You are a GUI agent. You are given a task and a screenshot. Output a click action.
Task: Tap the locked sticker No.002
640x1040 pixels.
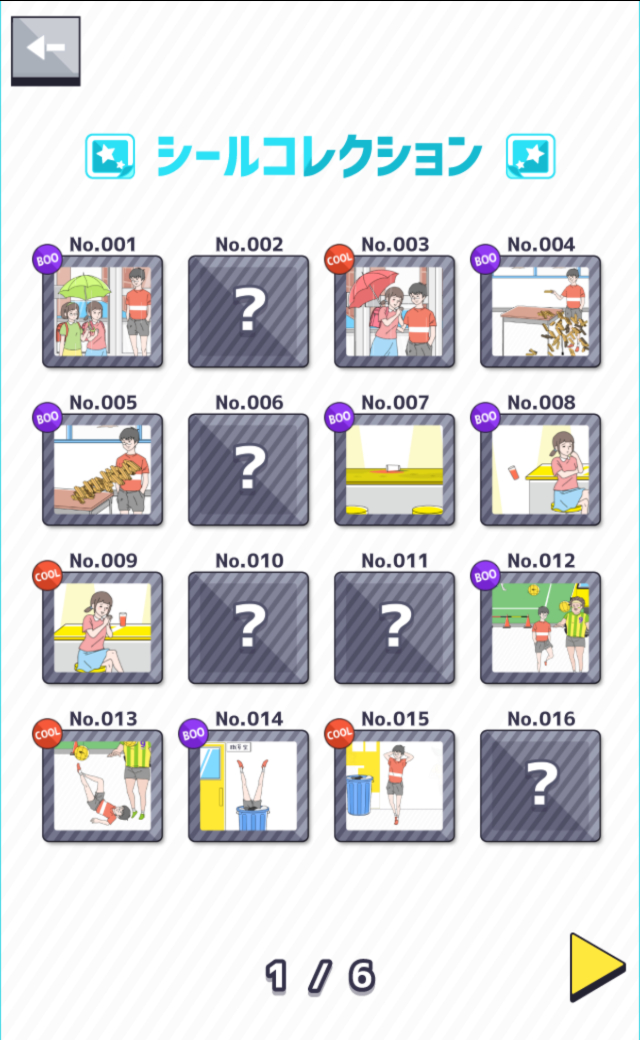[x=248, y=311]
